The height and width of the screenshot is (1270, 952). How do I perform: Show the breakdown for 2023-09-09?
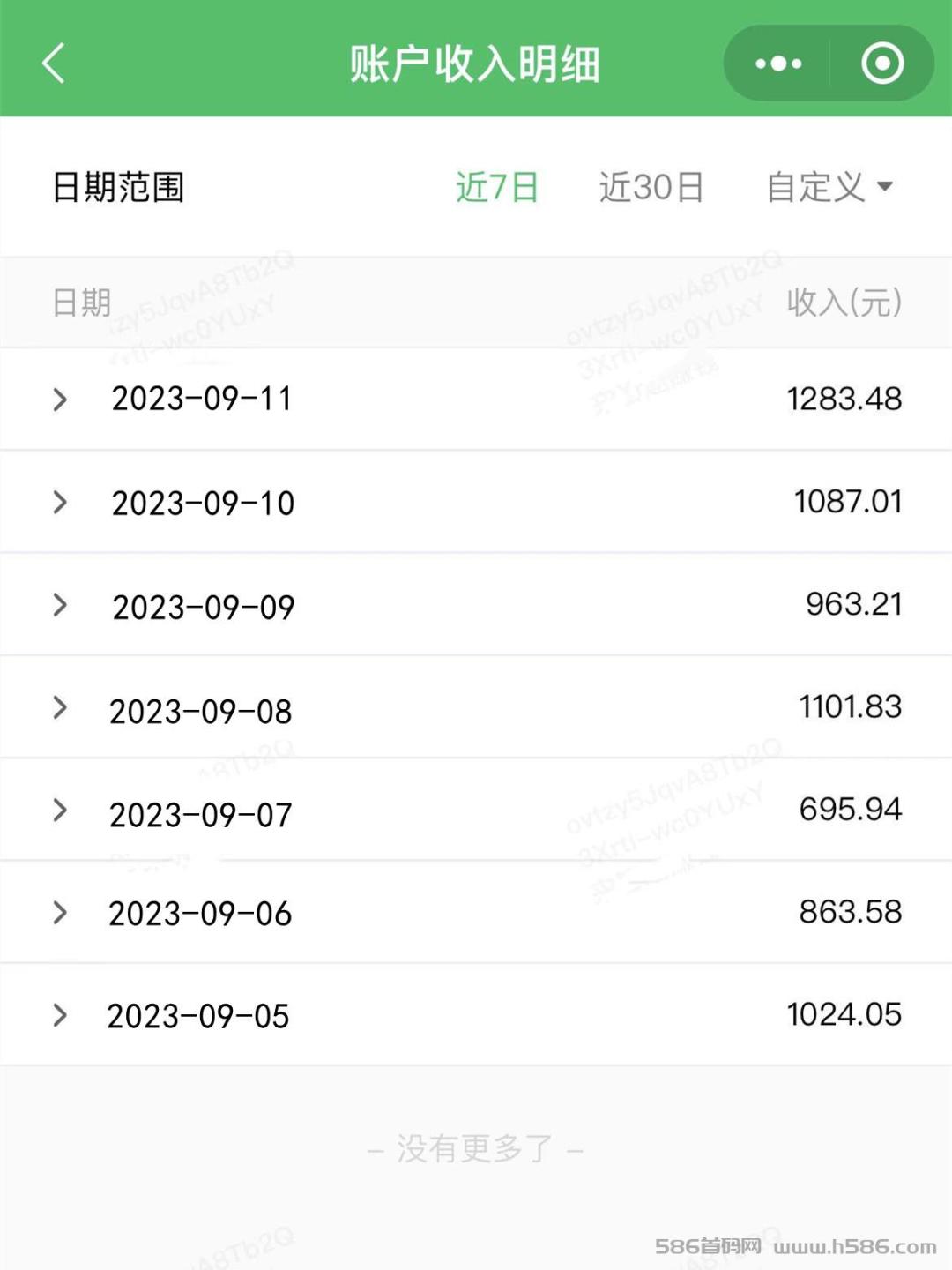61,605
